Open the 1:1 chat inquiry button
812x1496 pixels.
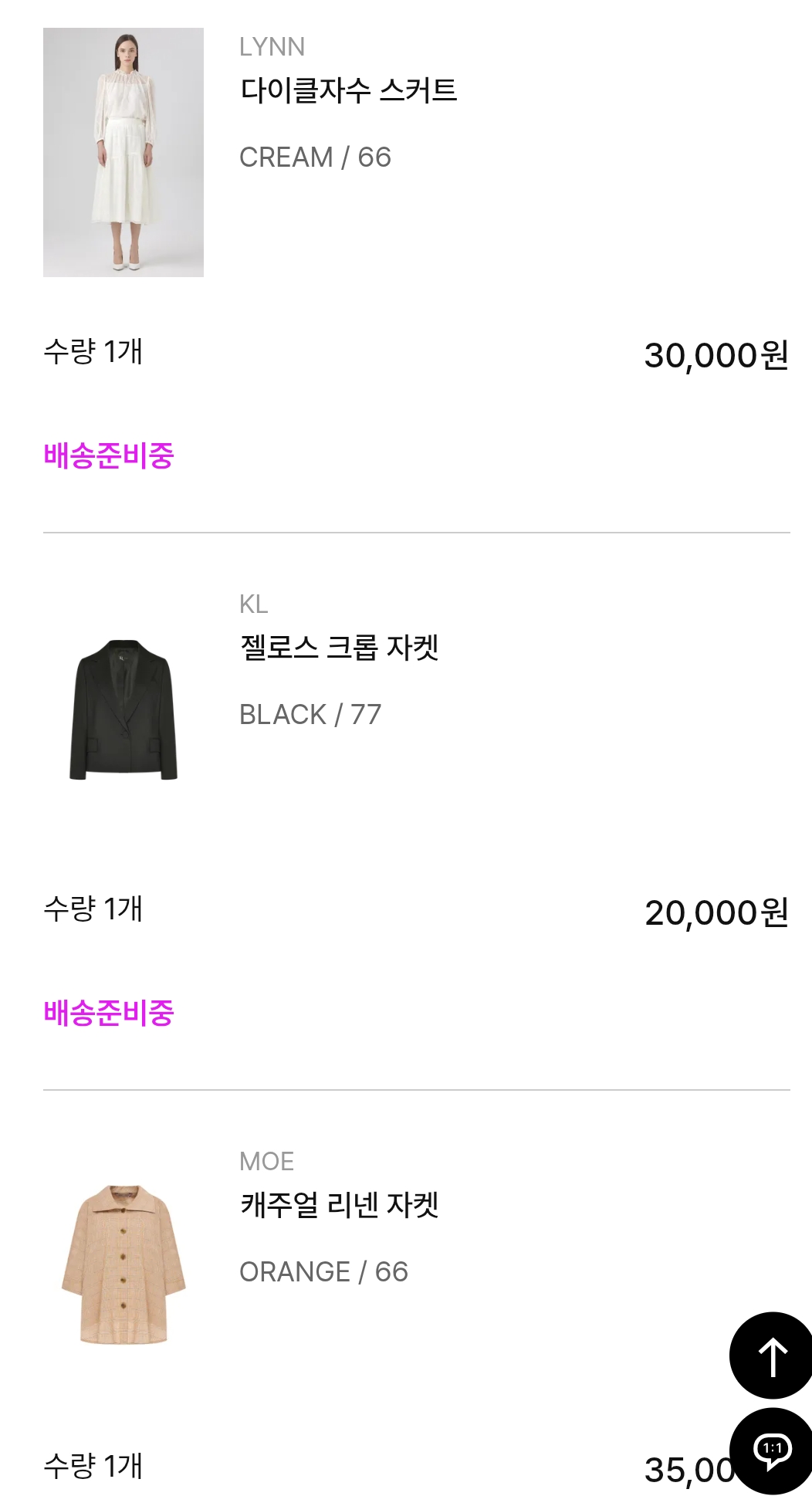coord(772,1450)
